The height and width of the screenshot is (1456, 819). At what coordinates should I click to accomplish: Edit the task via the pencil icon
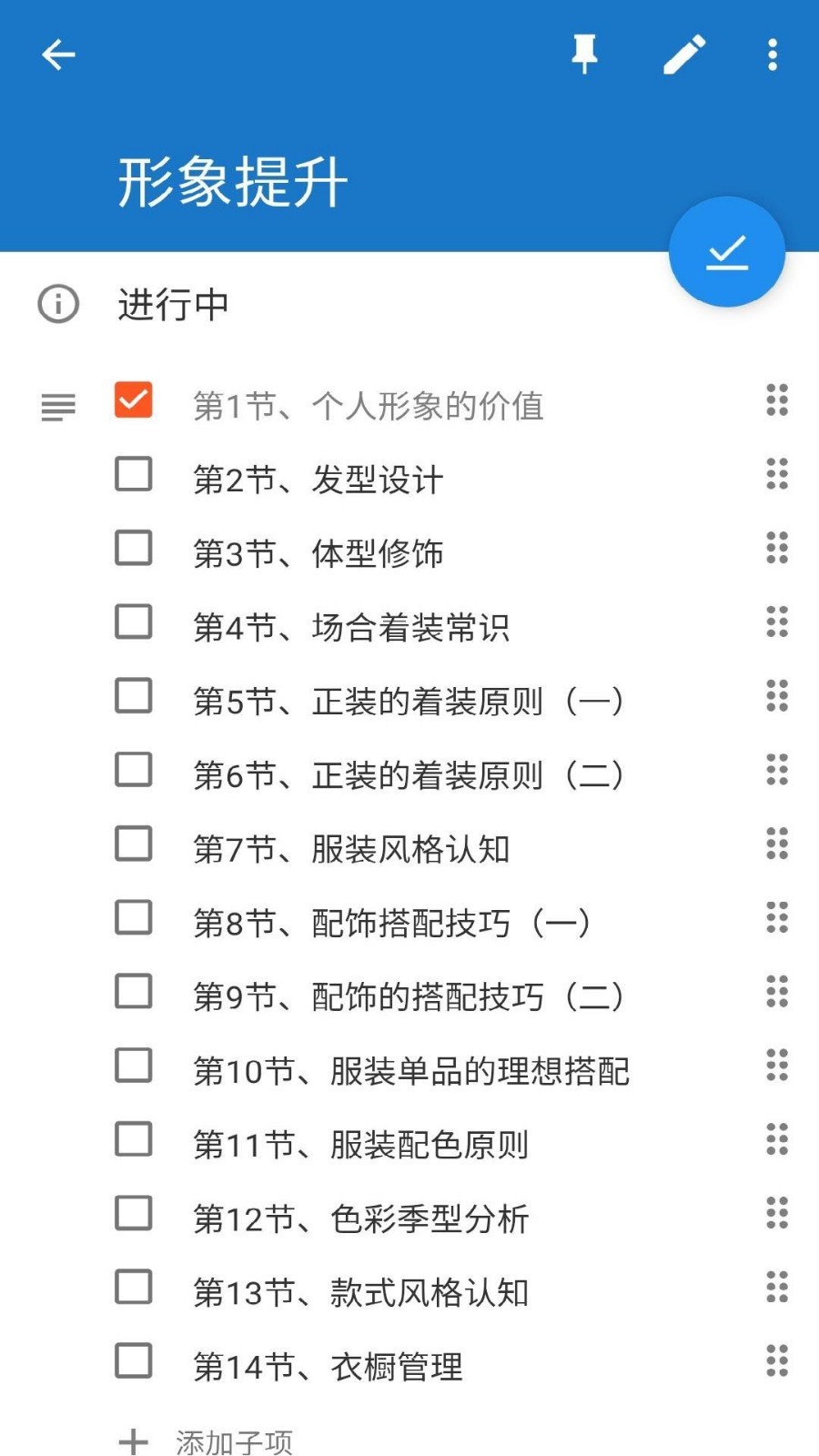pyautogui.click(x=684, y=55)
